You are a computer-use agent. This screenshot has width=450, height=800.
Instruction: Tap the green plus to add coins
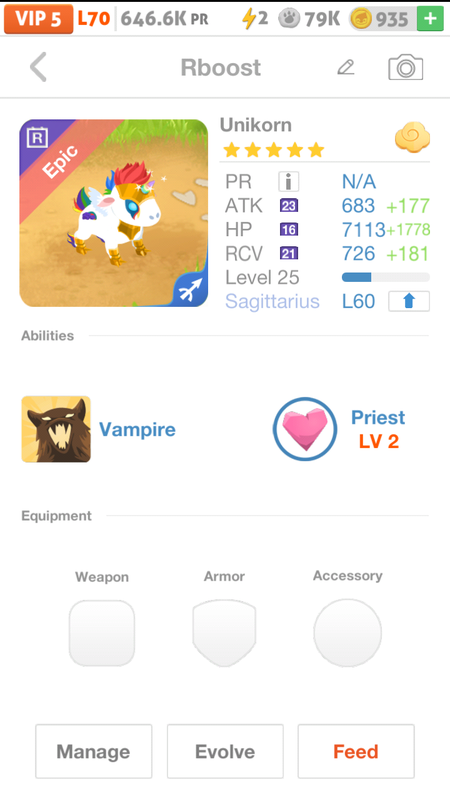click(x=430, y=19)
